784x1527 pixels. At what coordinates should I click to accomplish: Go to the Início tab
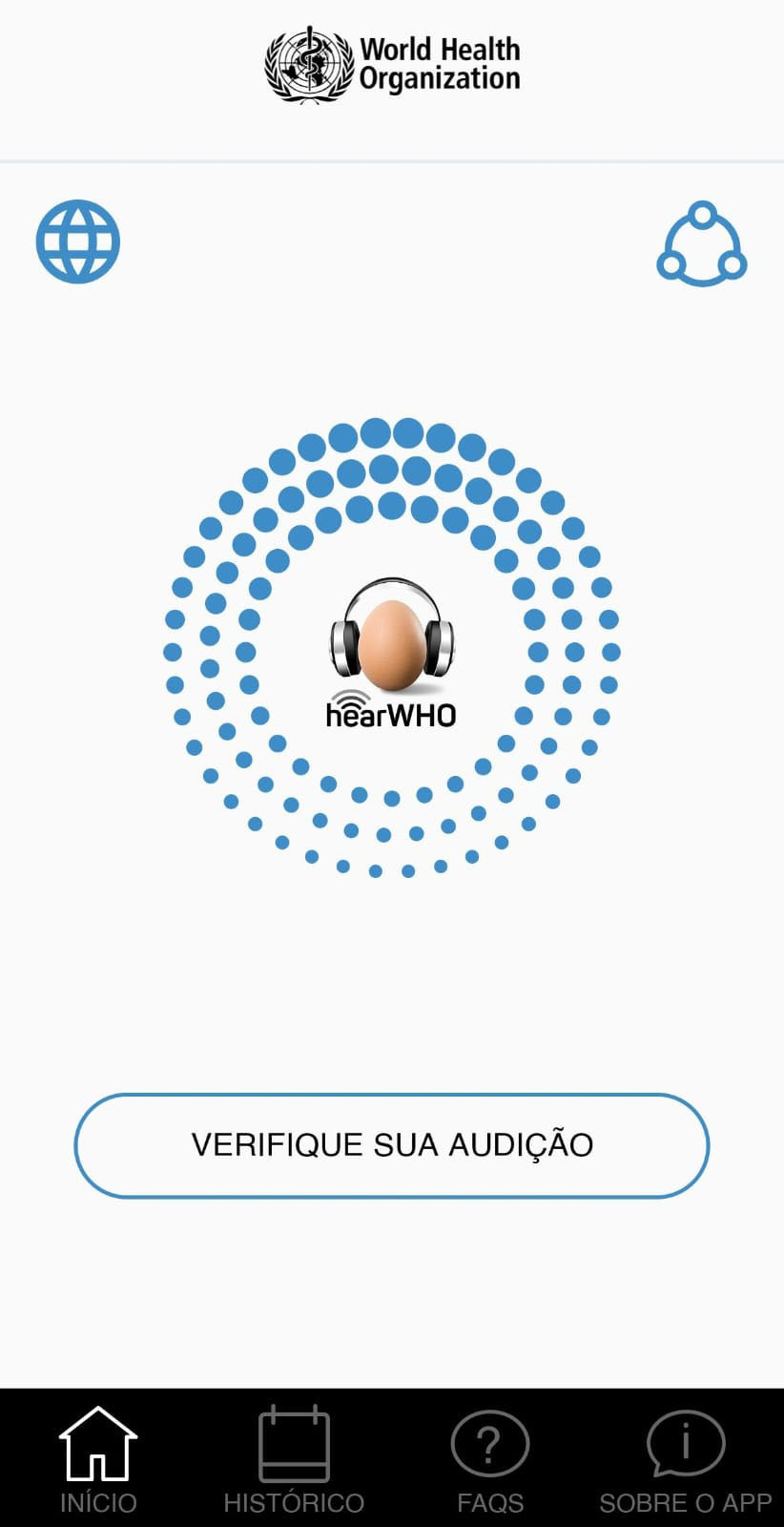coord(98,1460)
